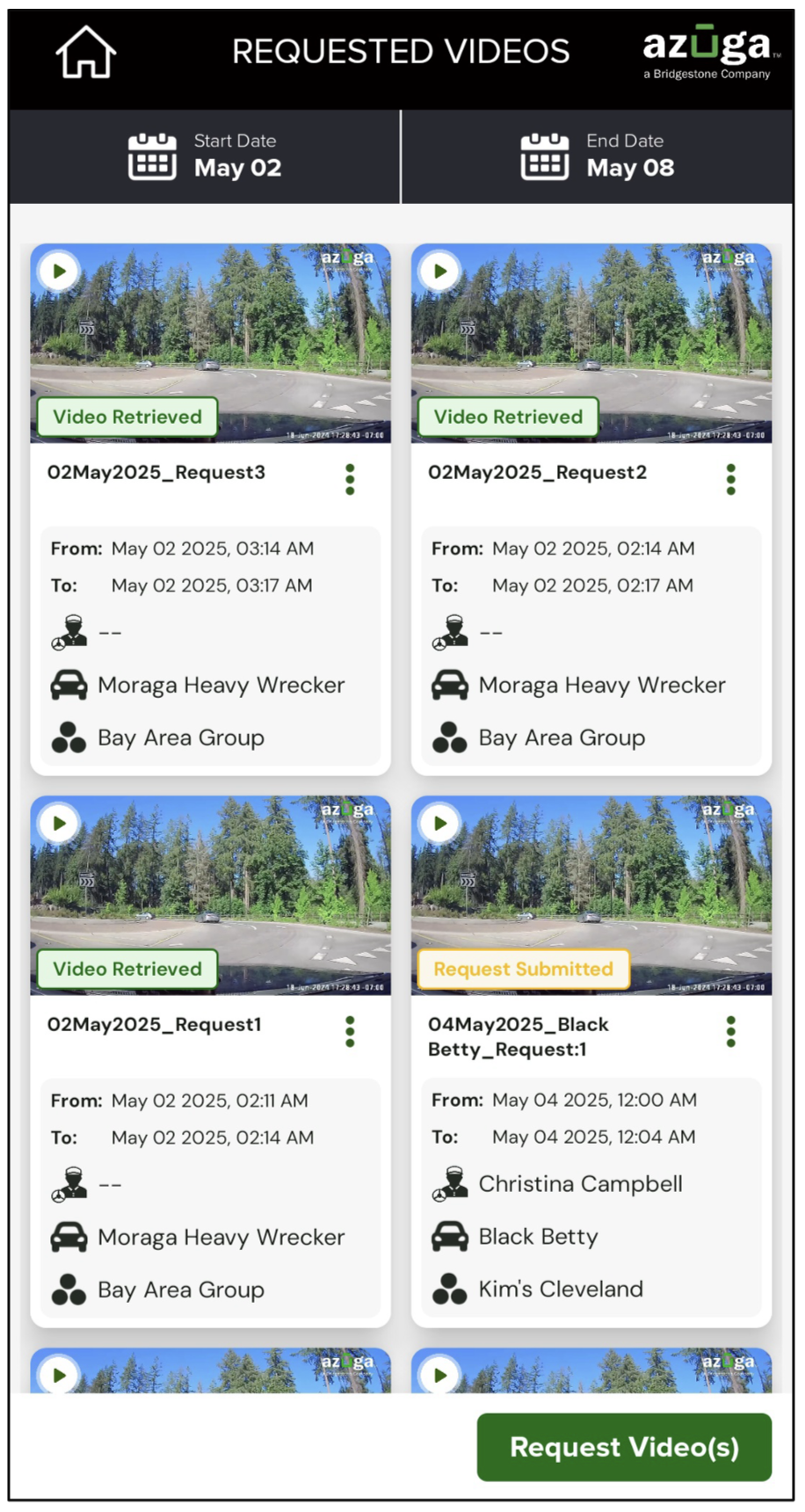Go to the home screen icon
Image resolution: width=805 pixels, height=1512 pixels.
86,52
